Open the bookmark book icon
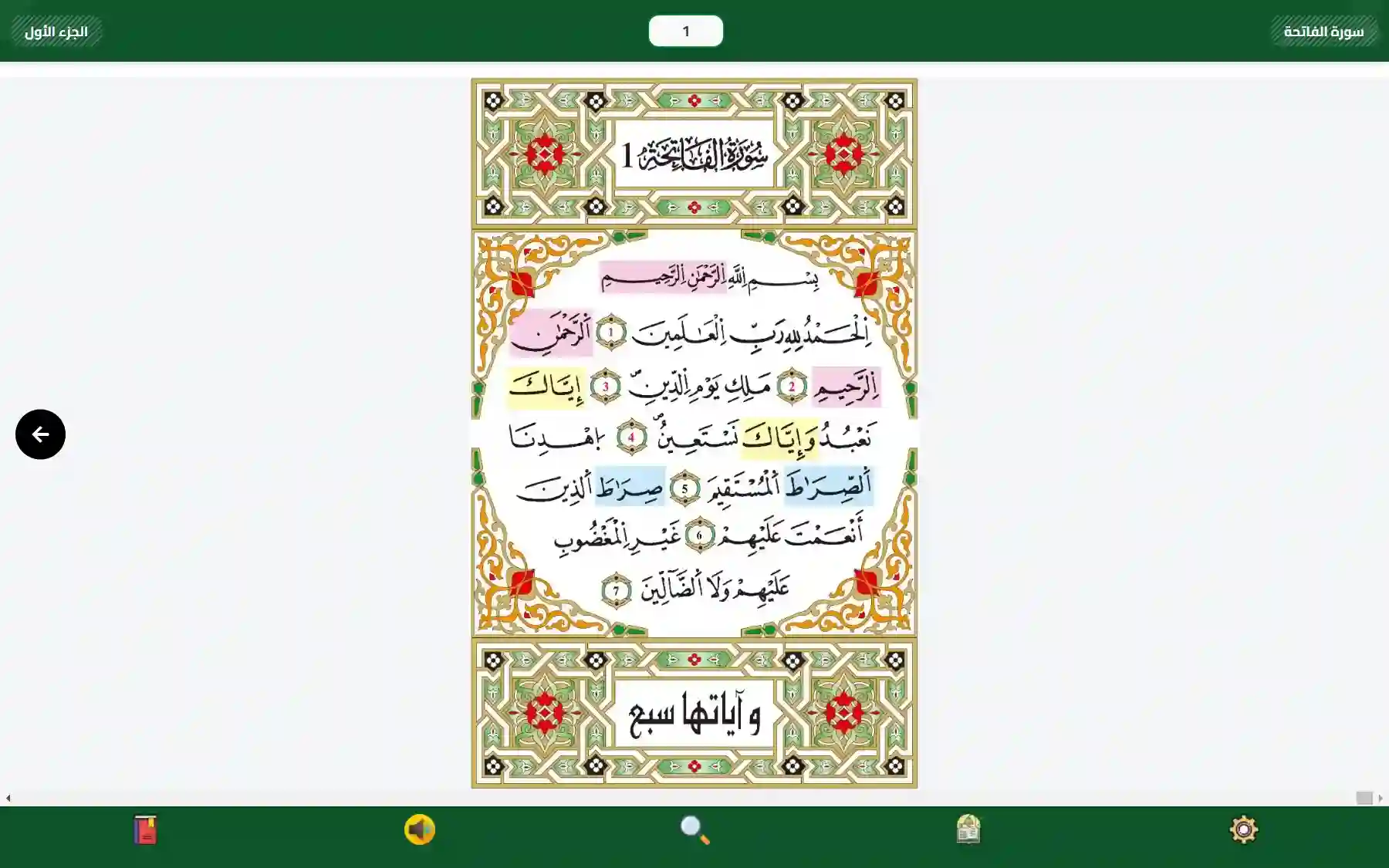 tap(145, 830)
